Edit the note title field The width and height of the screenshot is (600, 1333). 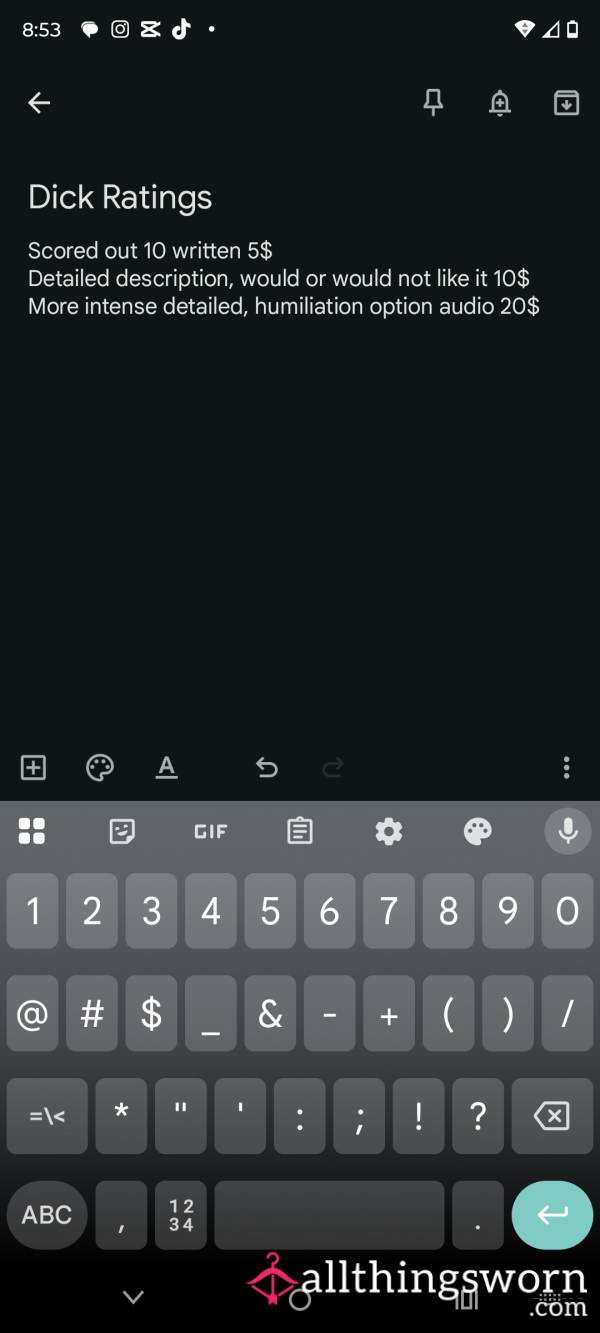pyautogui.click(x=120, y=197)
